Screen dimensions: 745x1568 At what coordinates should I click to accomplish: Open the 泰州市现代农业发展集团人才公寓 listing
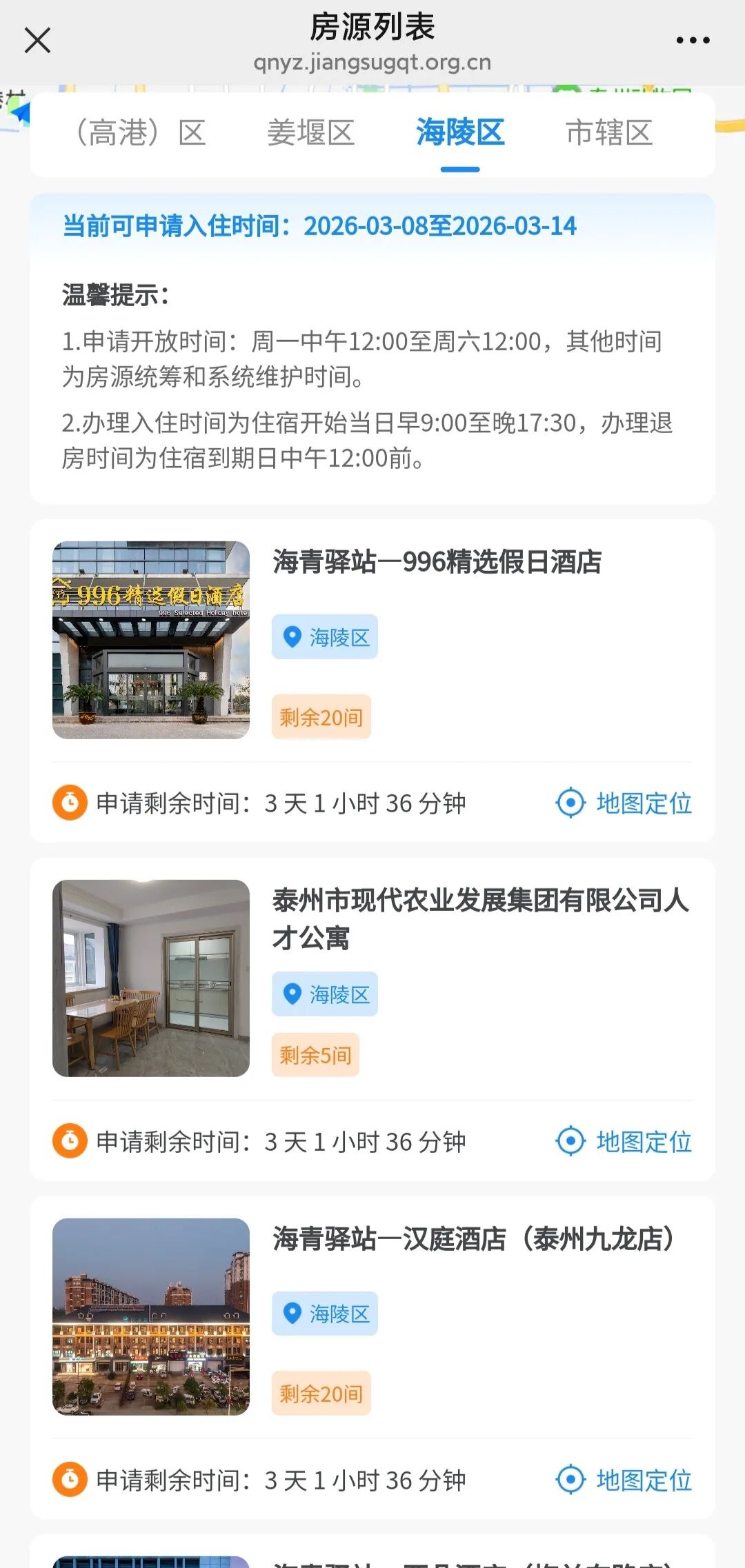click(x=479, y=918)
